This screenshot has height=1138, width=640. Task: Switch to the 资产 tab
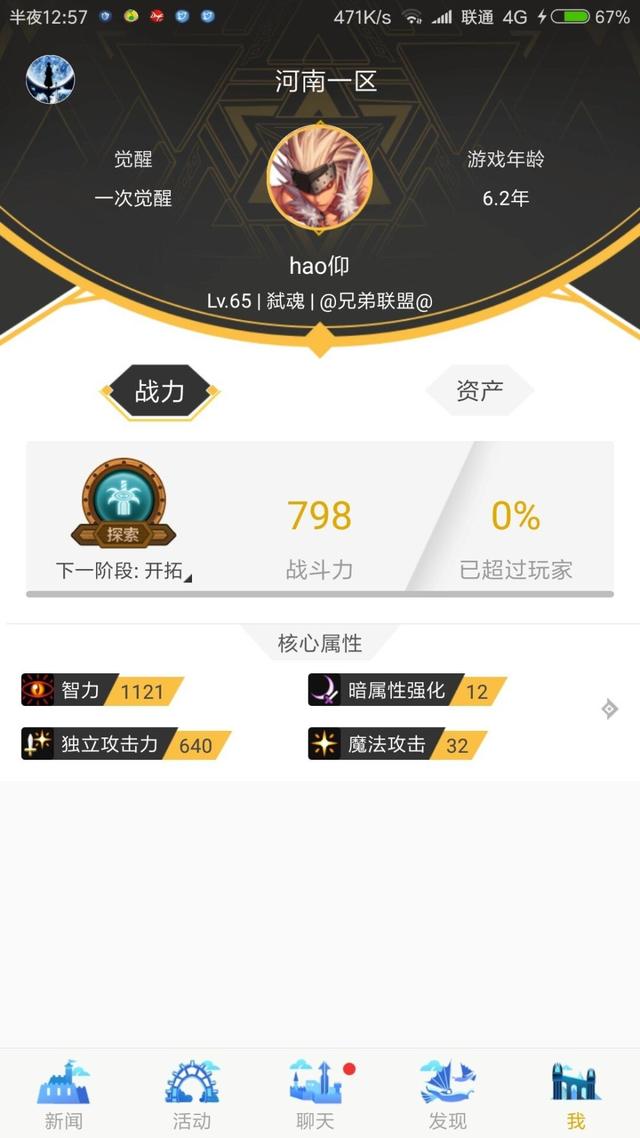(479, 391)
